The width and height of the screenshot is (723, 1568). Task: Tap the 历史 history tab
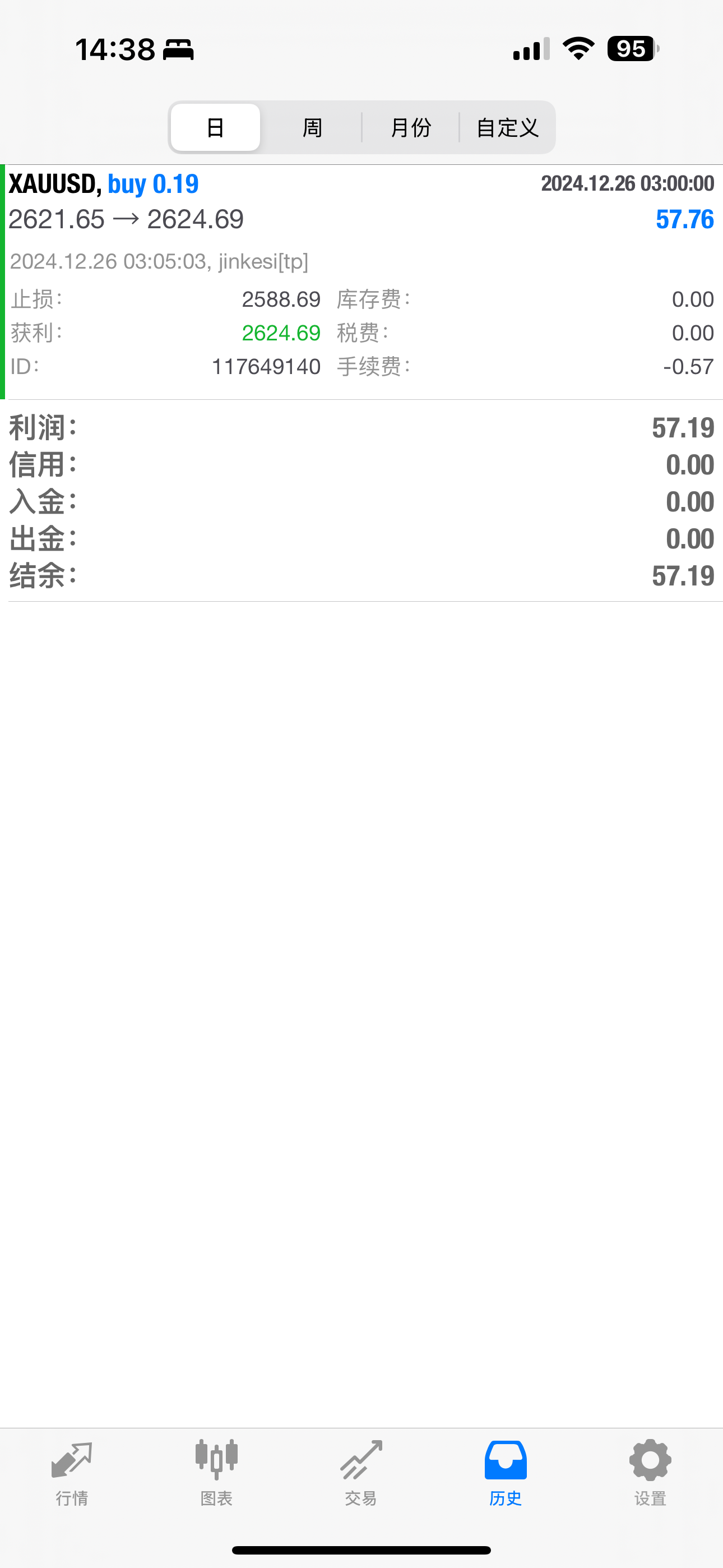[506, 1472]
